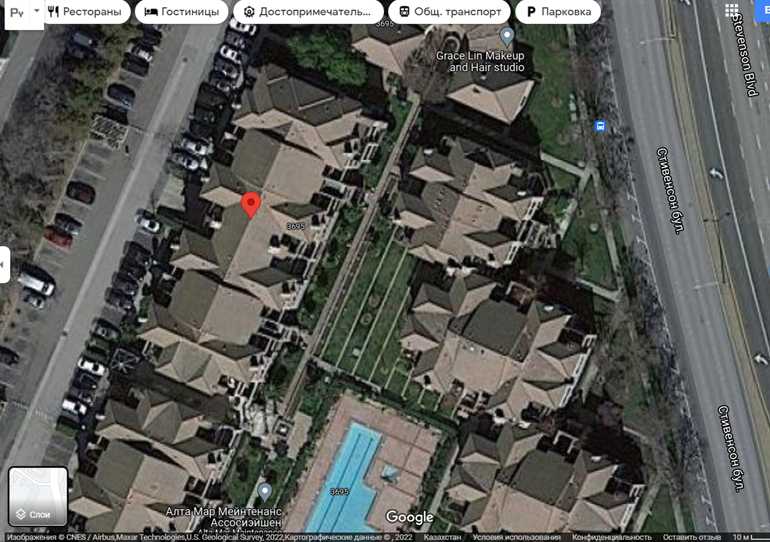Open the Казахстан region link
This screenshot has height=542, width=770.
pyautogui.click(x=443, y=536)
